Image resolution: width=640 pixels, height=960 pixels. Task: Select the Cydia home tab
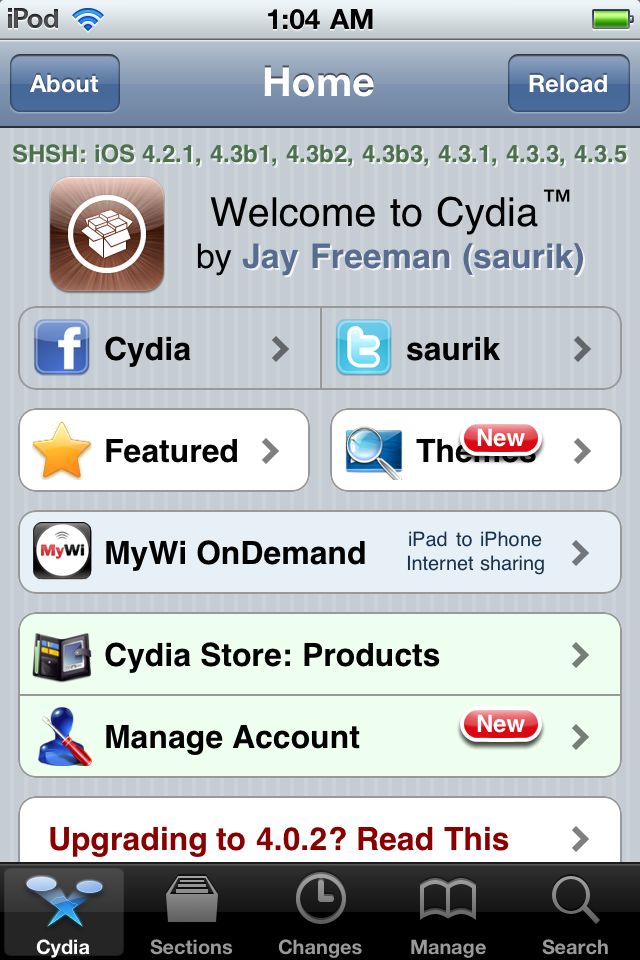point(63,913)
